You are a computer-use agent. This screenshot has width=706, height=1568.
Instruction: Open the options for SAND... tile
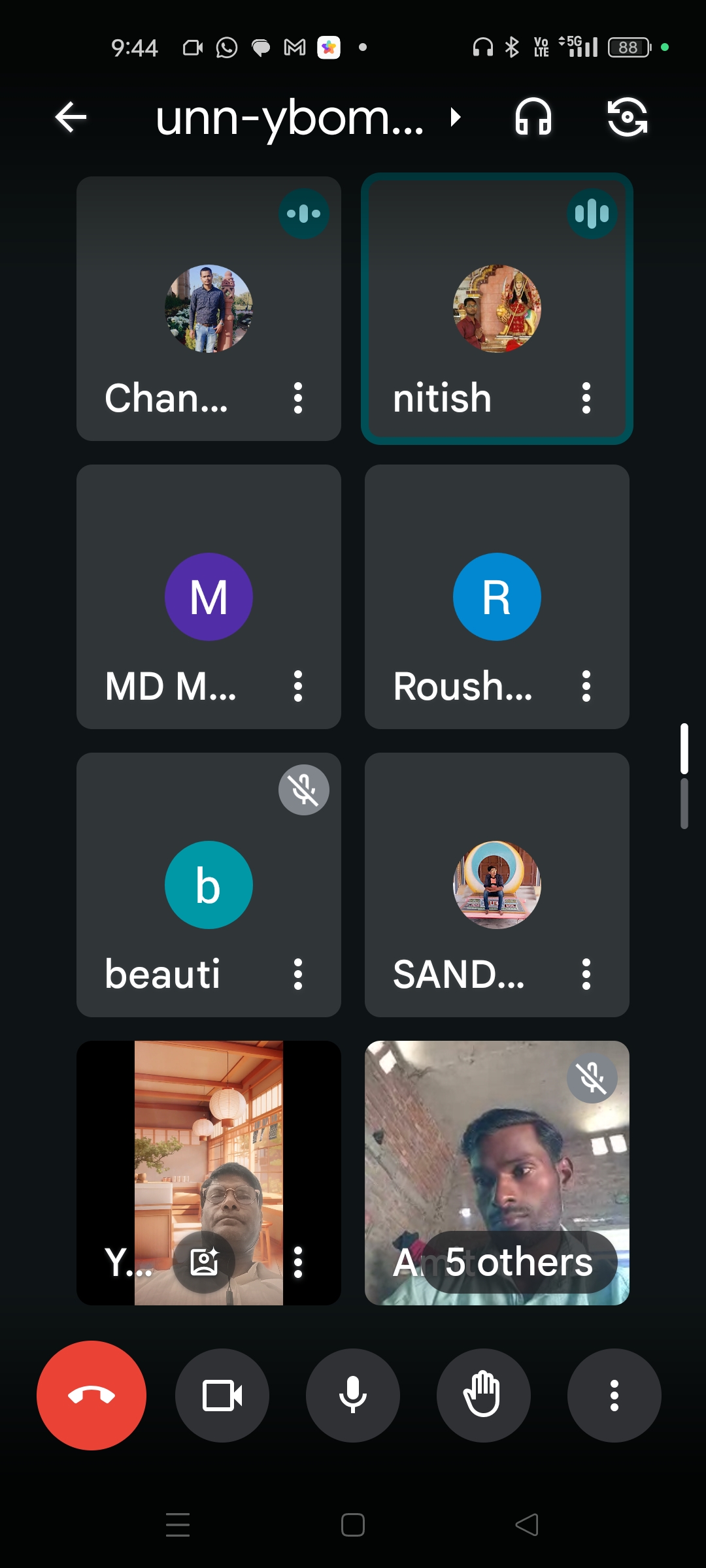pos(586,974)
